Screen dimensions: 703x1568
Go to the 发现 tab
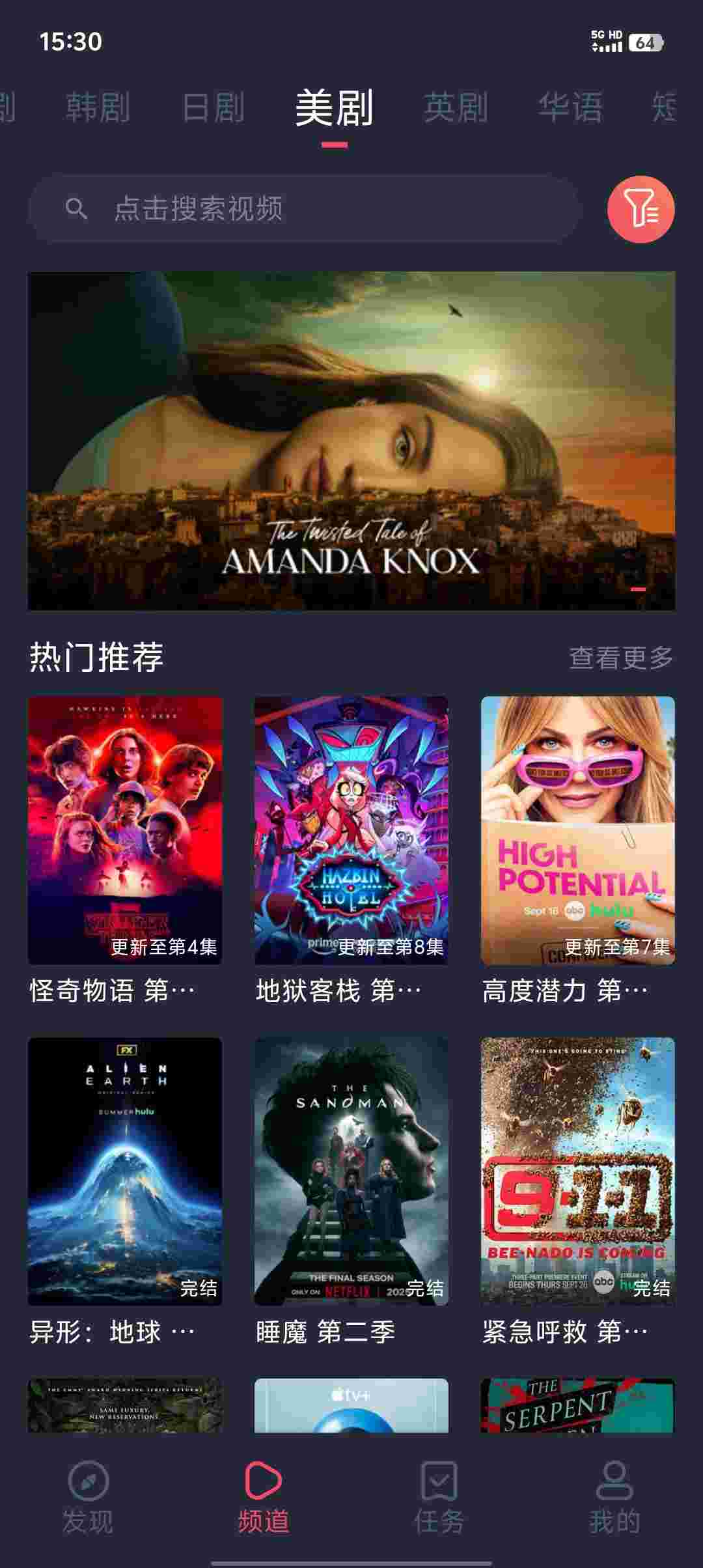click(88, 1498)
